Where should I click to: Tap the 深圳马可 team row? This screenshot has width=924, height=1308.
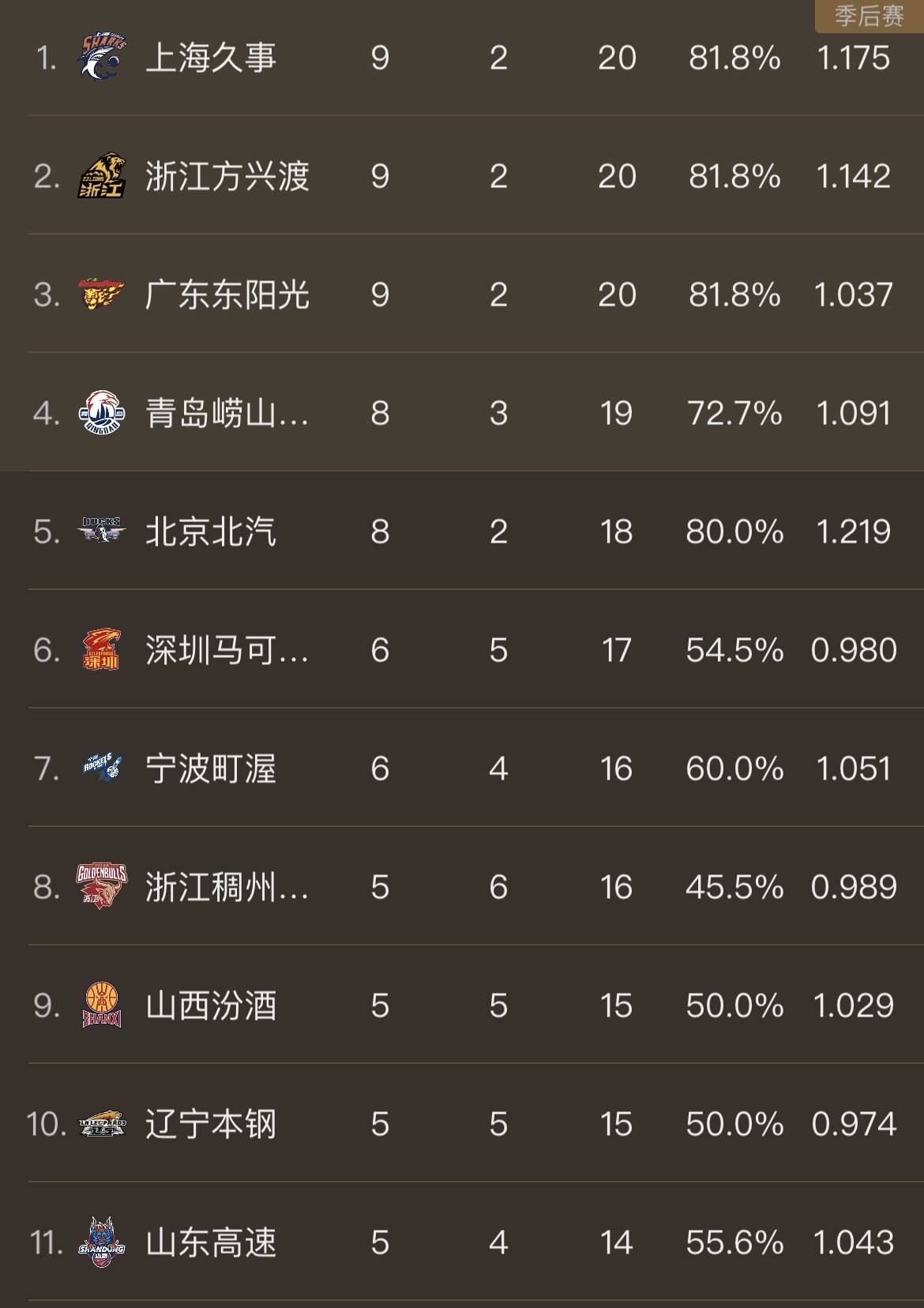click(x=227, y=650)
